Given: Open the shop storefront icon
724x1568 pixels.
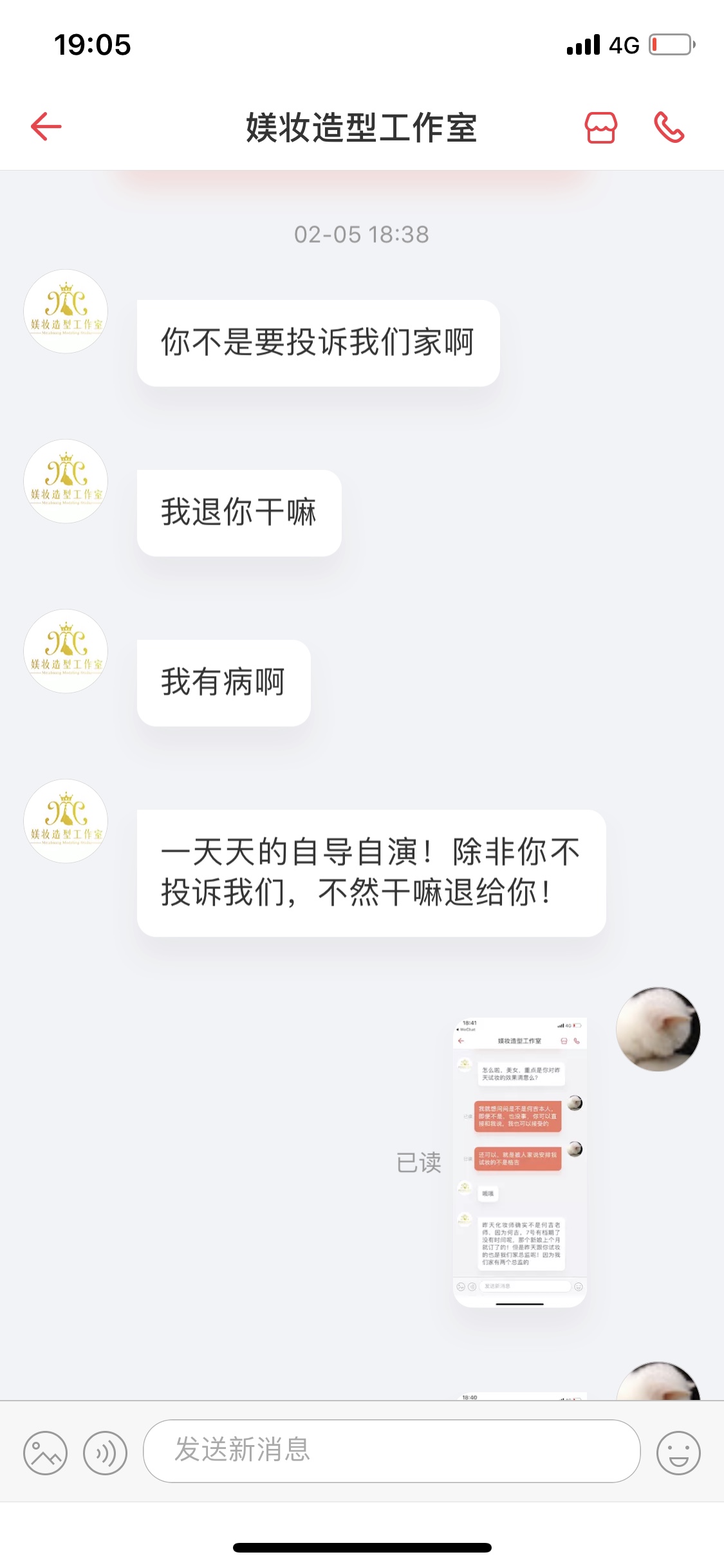Looking at the screenshot, I should tap(600, 127).
